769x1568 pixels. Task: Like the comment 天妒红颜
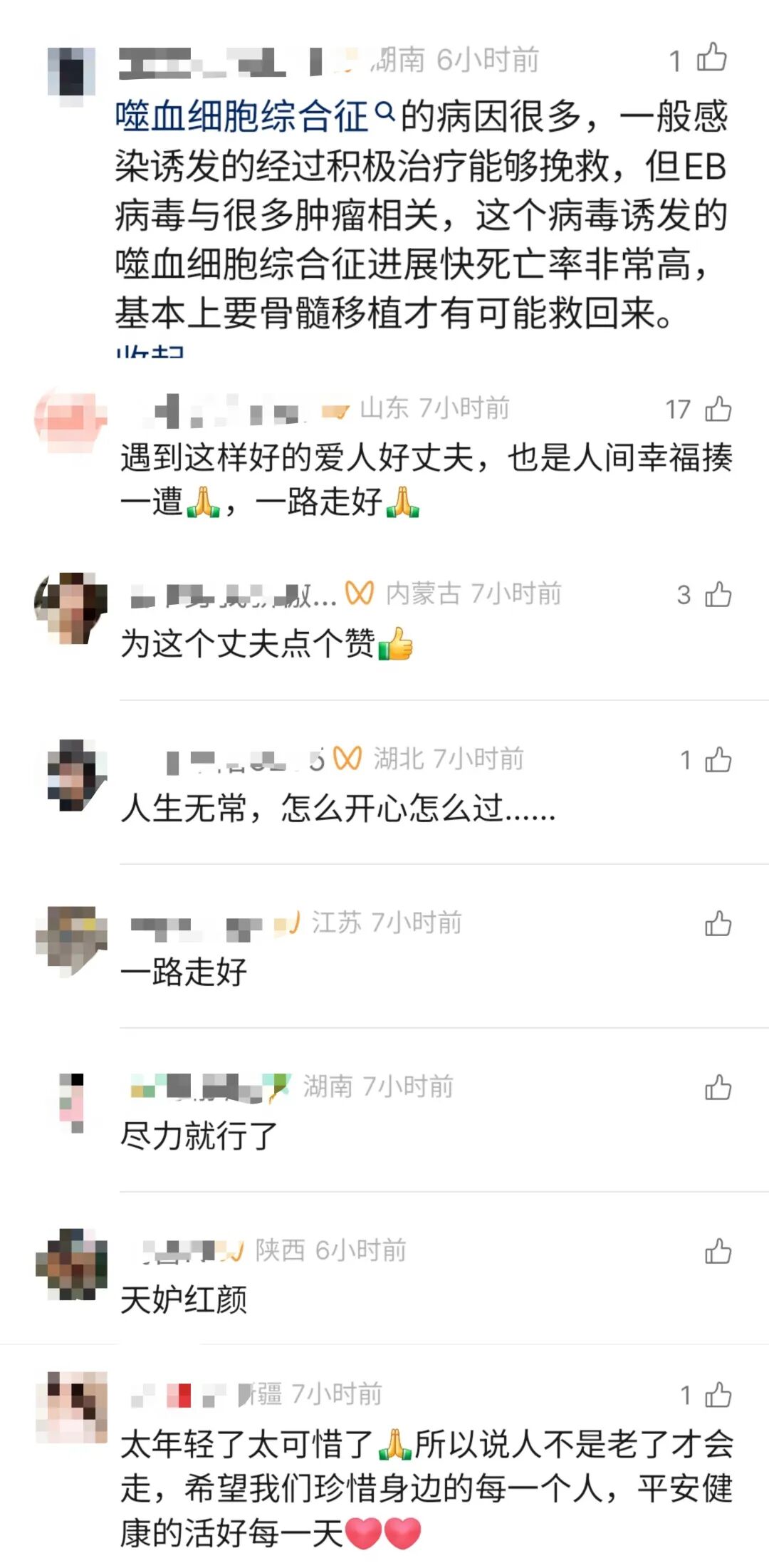point(718,1251)
